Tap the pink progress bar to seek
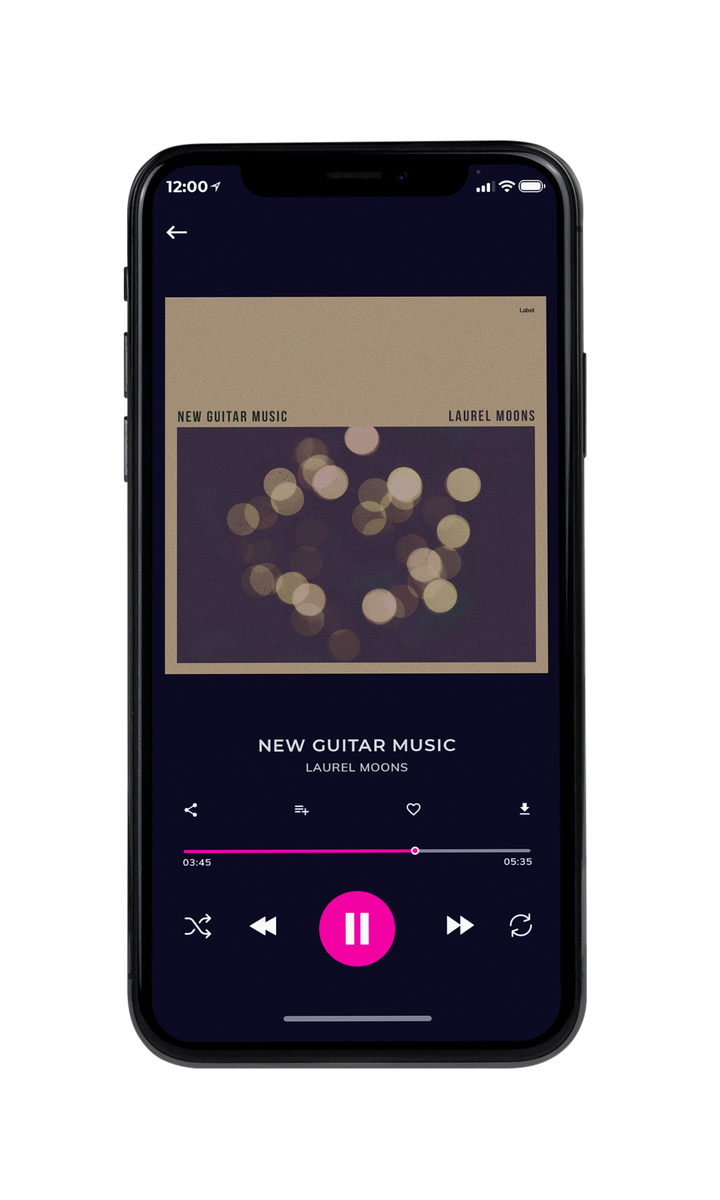Viewport: 720px width, 1200px height. [357, 851]
